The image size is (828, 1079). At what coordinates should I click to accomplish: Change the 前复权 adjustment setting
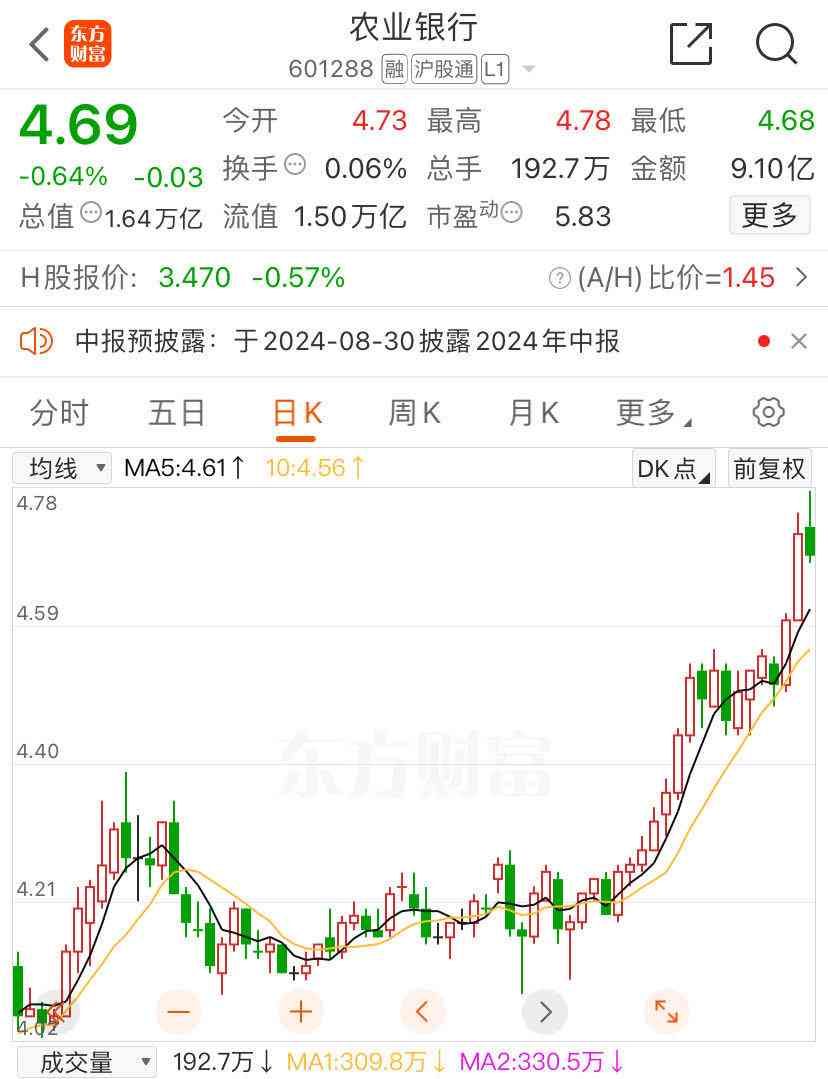pos(769,468)
